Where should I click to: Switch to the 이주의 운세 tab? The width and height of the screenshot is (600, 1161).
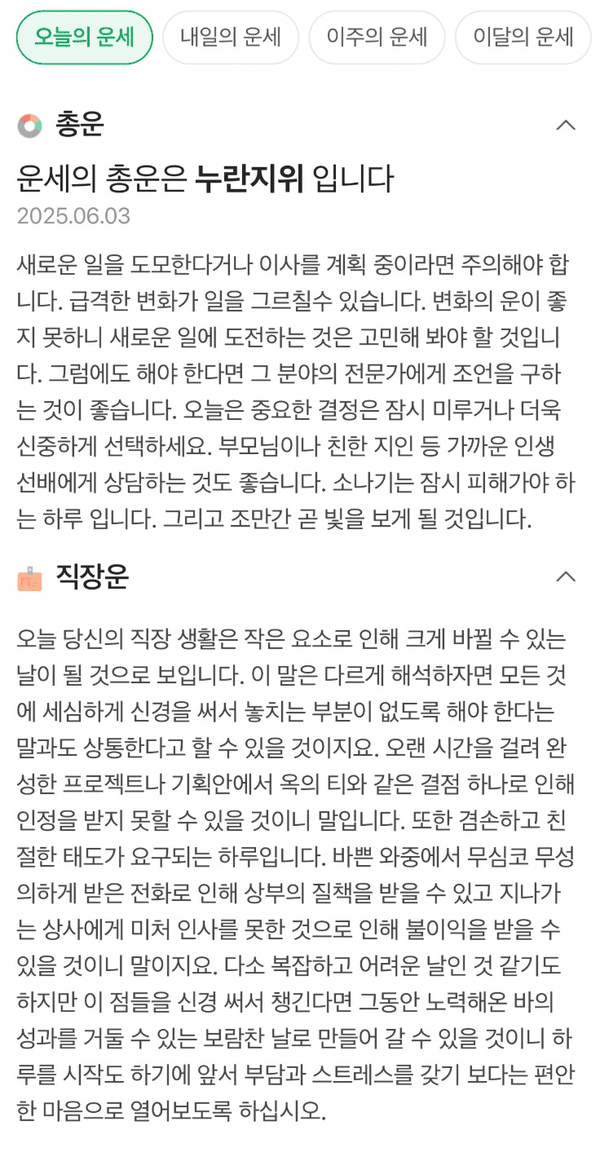tap(376, 38)
